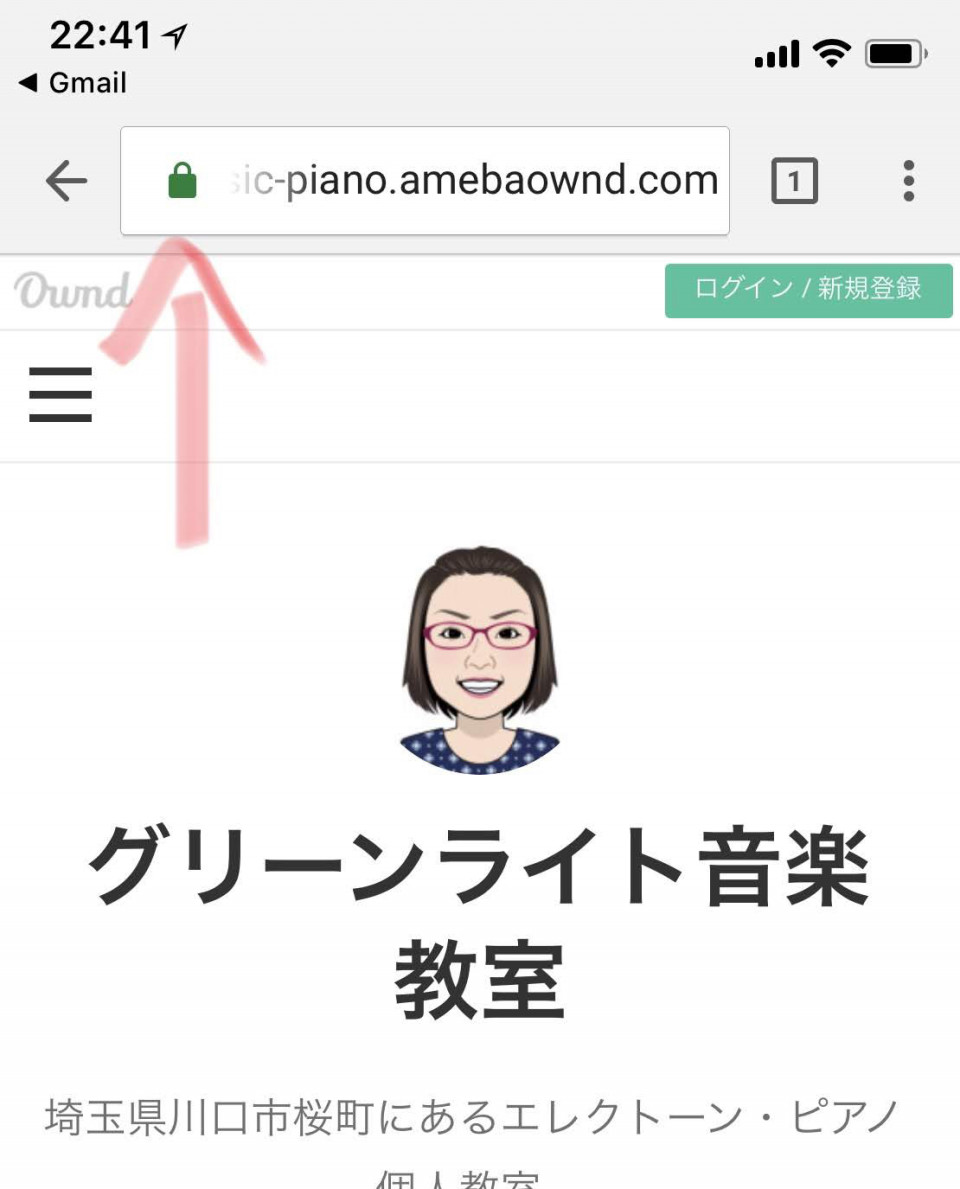
Task: Open the Ownd logo link
Action: [x=72, y=291]
